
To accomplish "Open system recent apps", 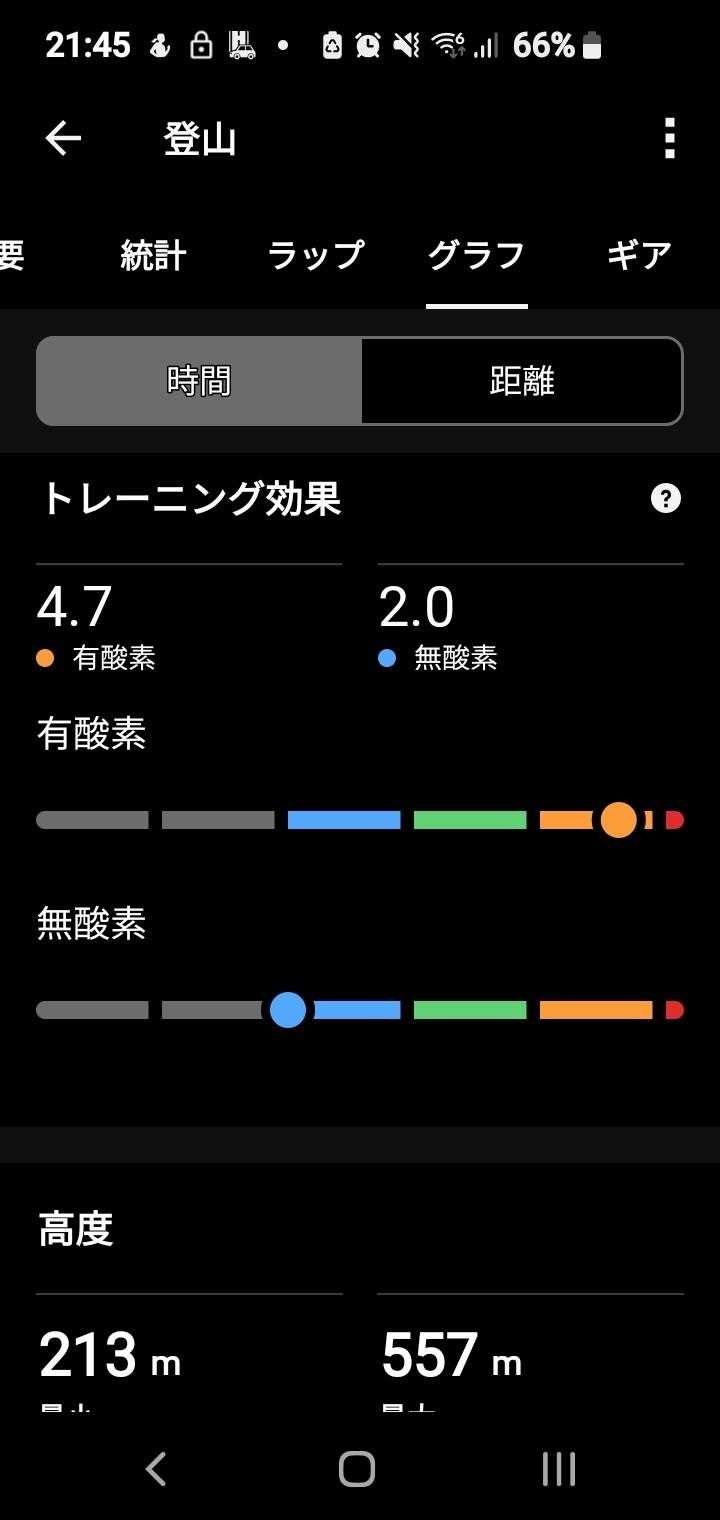I will click(x=558, y=1469).
